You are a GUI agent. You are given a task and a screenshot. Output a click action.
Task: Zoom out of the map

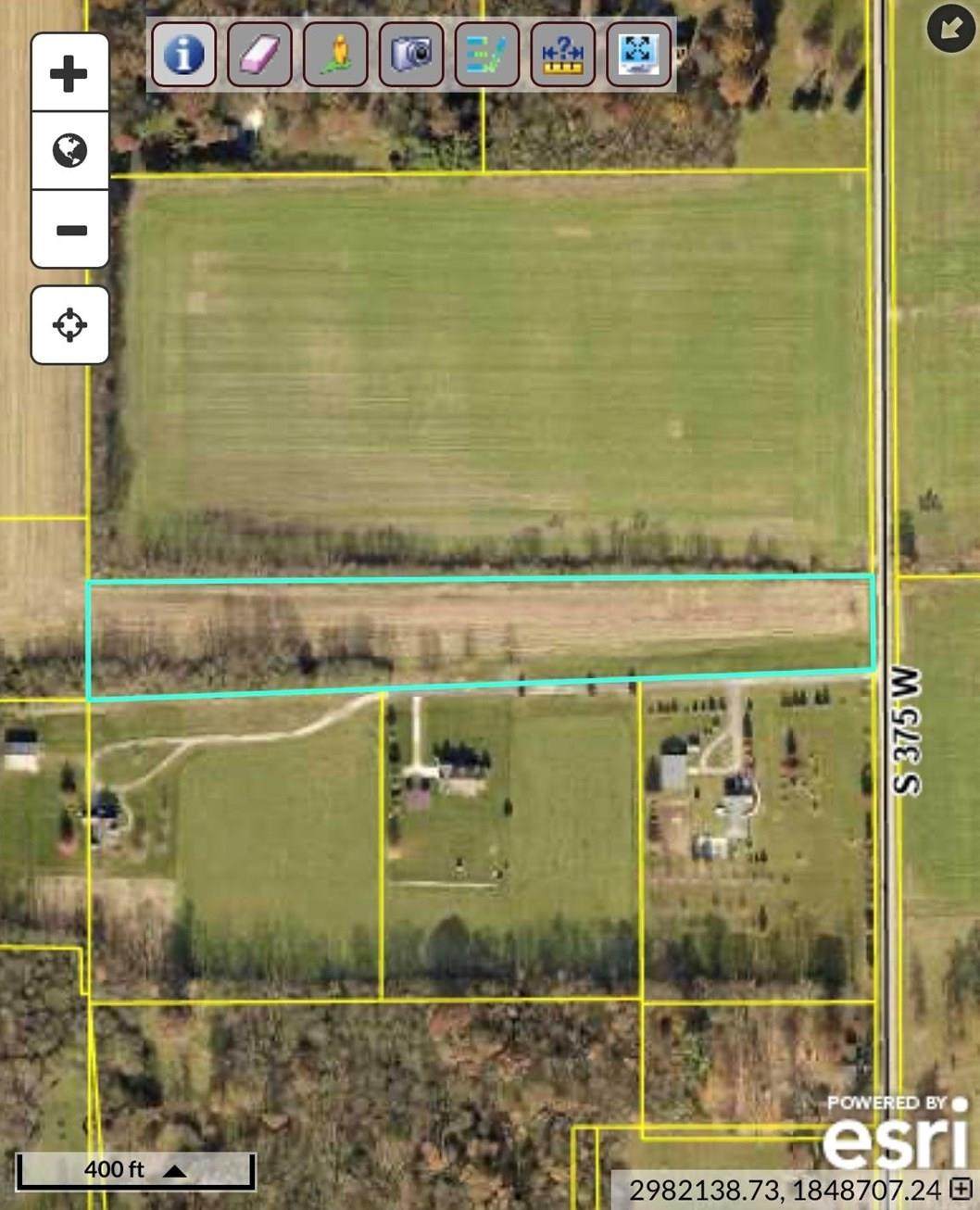[69, 230]
